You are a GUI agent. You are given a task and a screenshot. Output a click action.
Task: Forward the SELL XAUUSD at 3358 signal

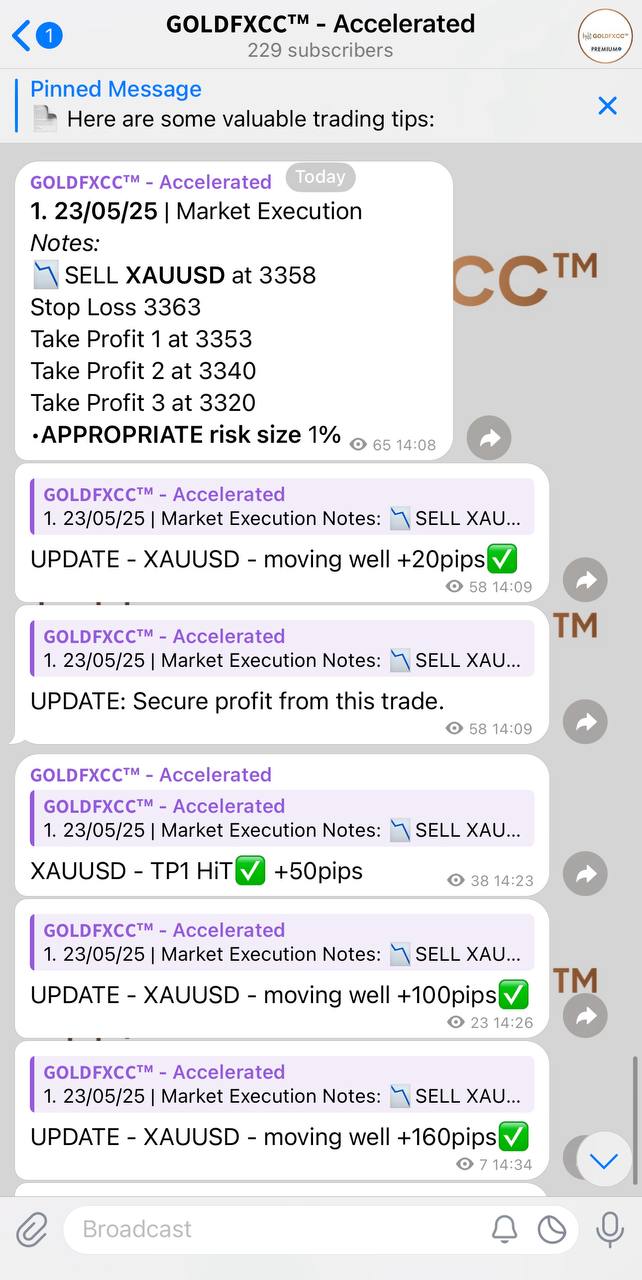(x=489, y=438)
